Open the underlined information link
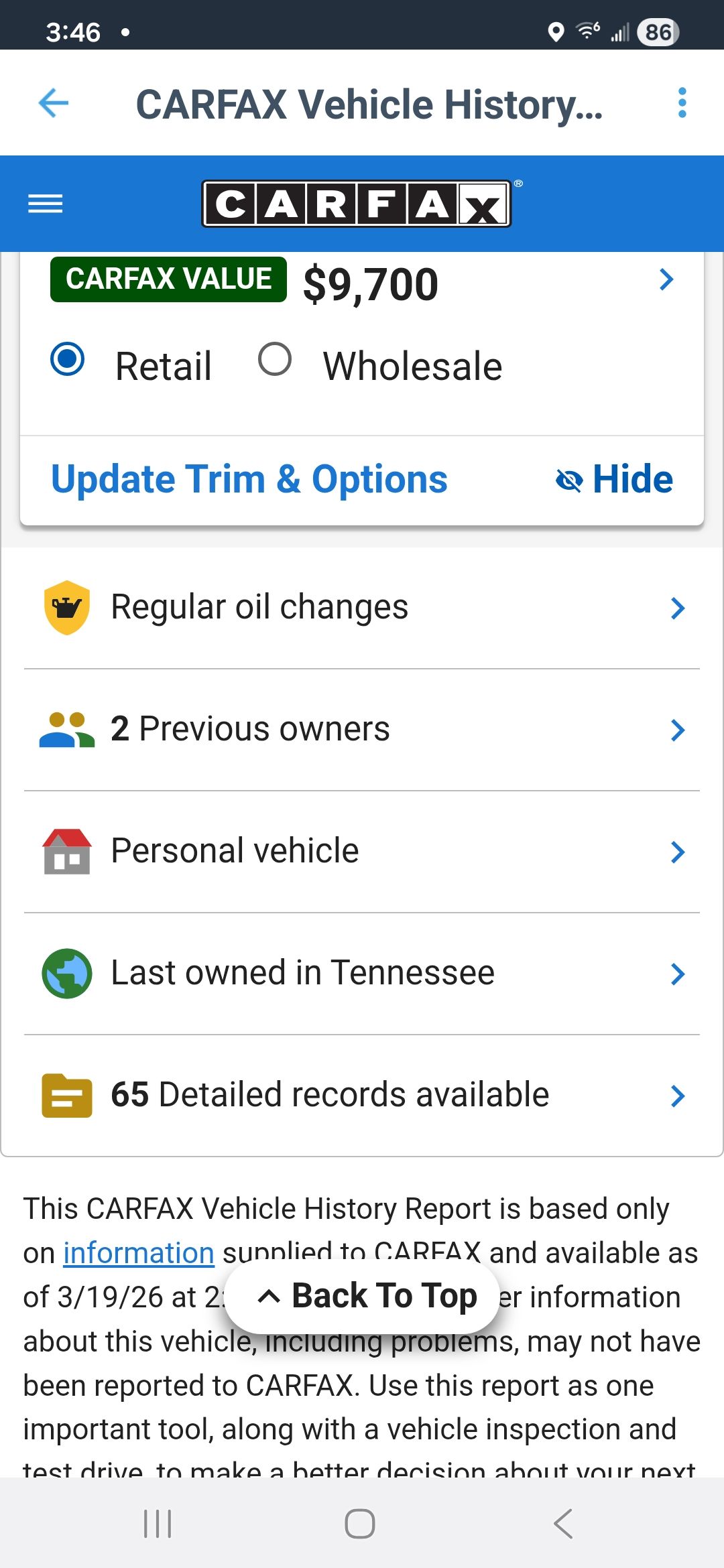Screen dimensions: 724x1568 [139, 1253]
